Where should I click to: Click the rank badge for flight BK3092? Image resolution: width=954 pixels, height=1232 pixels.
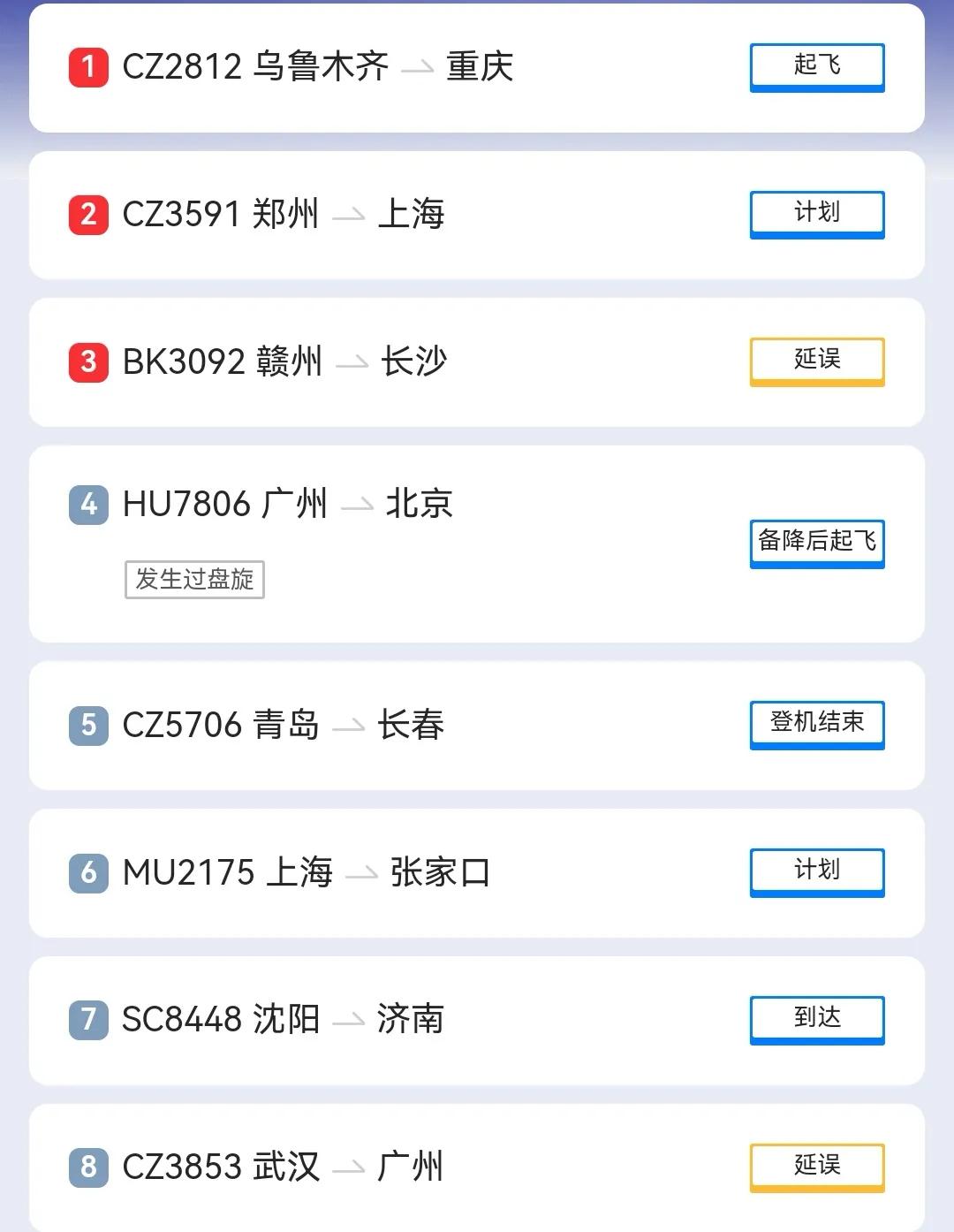click(x=87, y=361)
